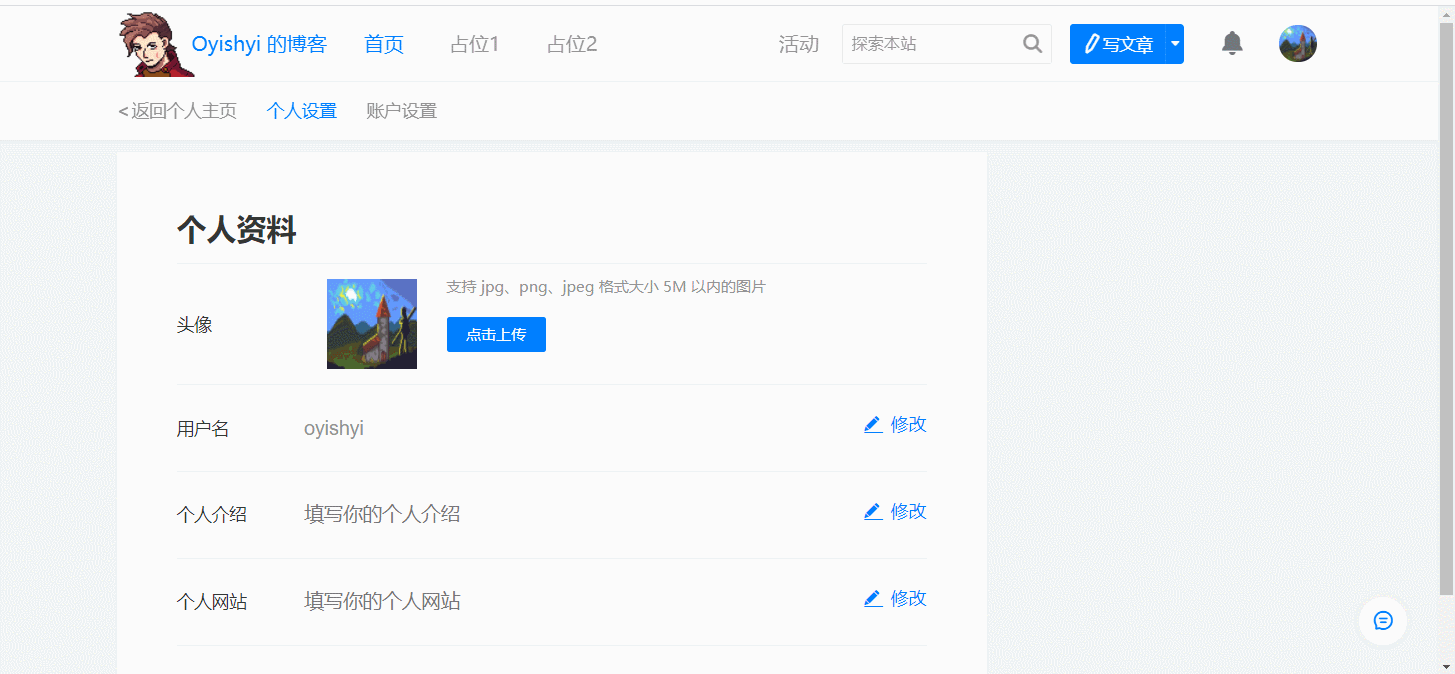Viewport: 1455px width, 674px height.
Task: Edit 个人介绍 with its 修改 link
Action: tap(896, 512)
